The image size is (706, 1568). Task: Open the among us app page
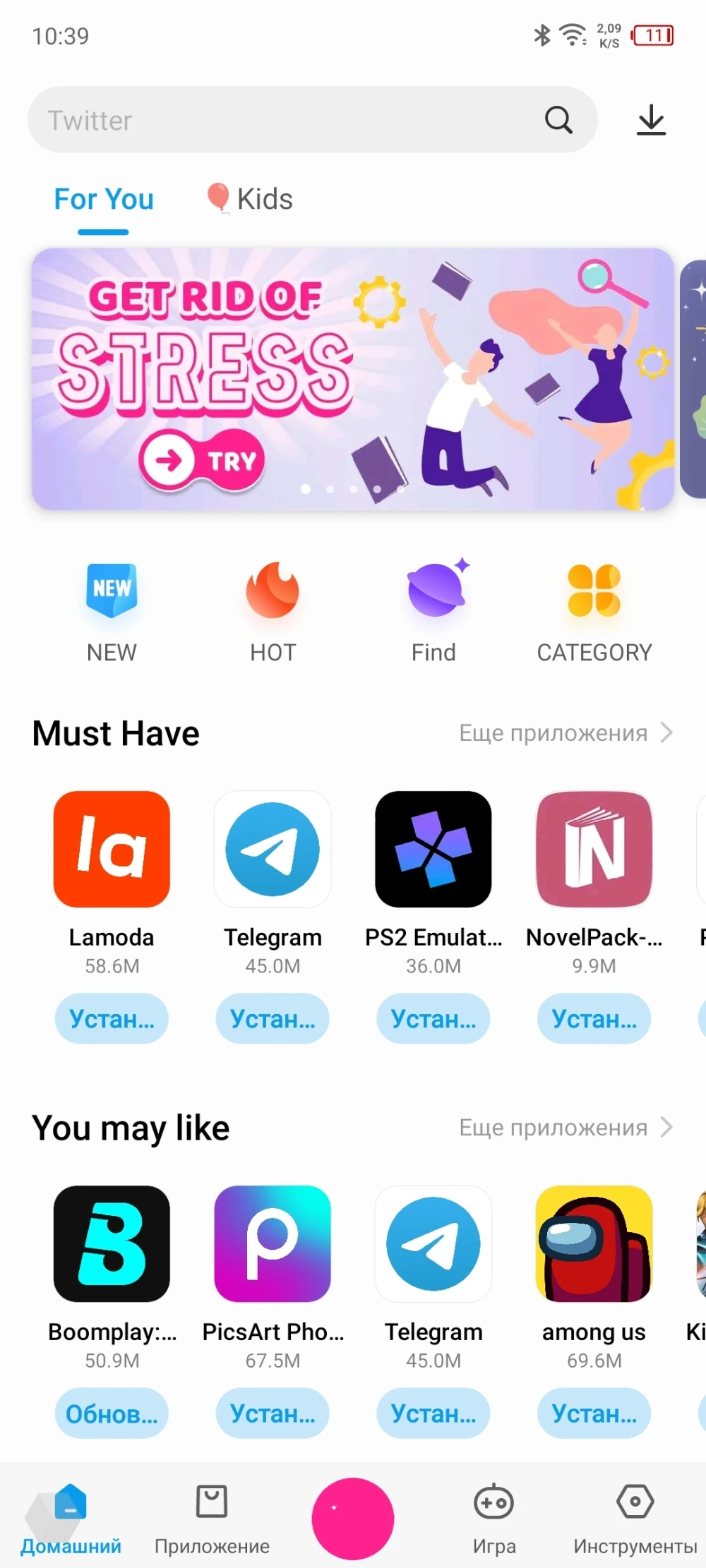point(594,1243)
